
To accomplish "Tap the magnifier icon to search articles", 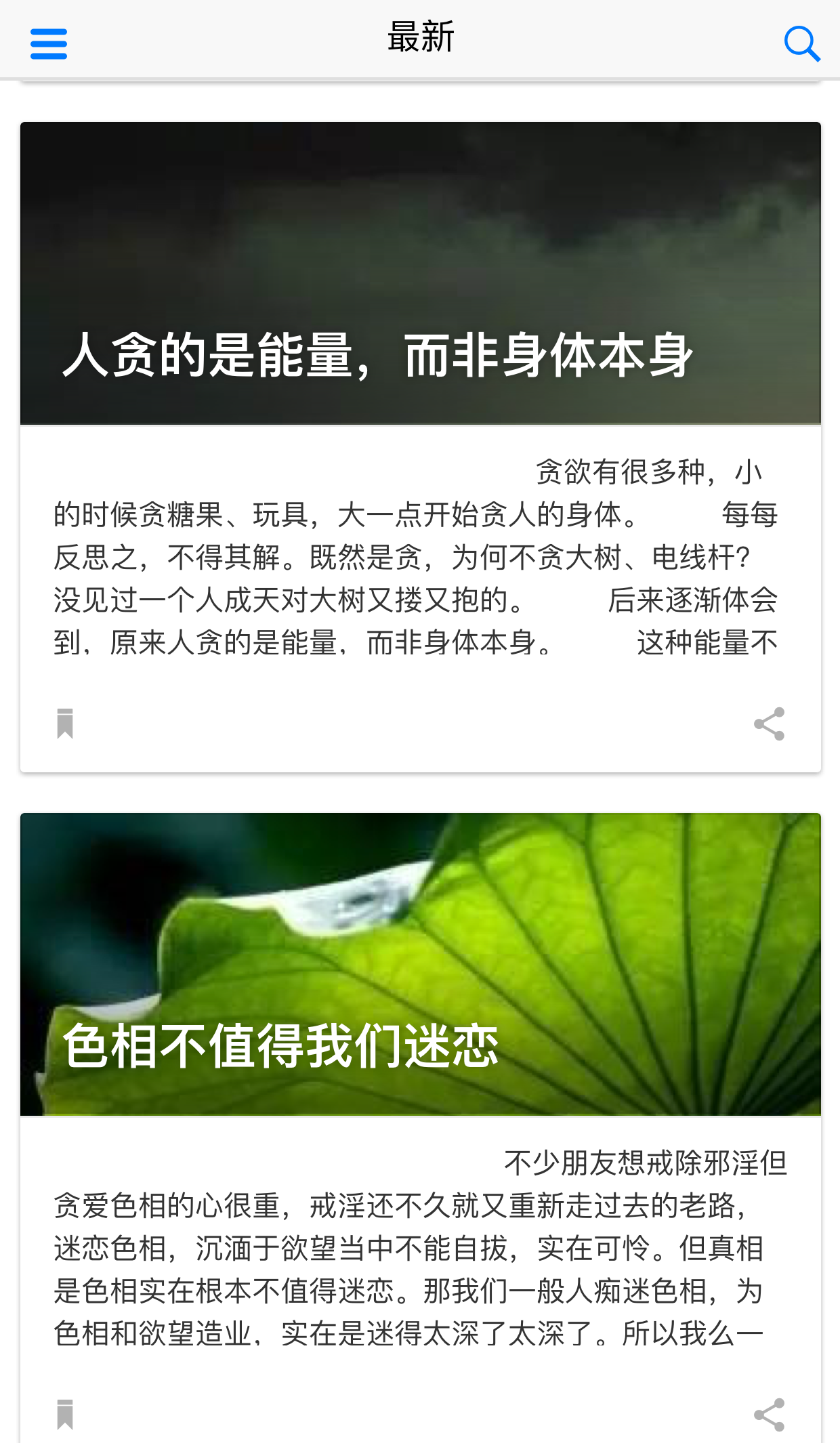I will (x=802, y=42).
